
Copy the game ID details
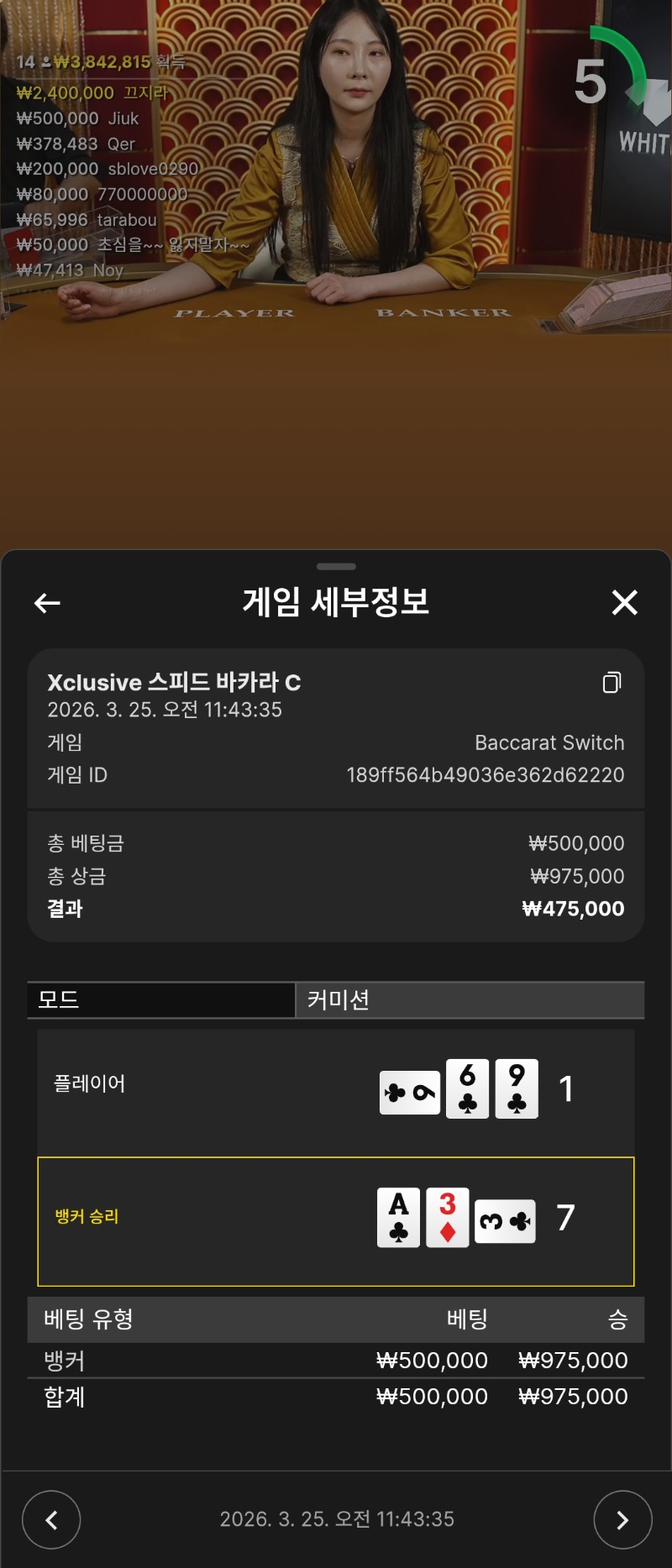tap(612, 683)
